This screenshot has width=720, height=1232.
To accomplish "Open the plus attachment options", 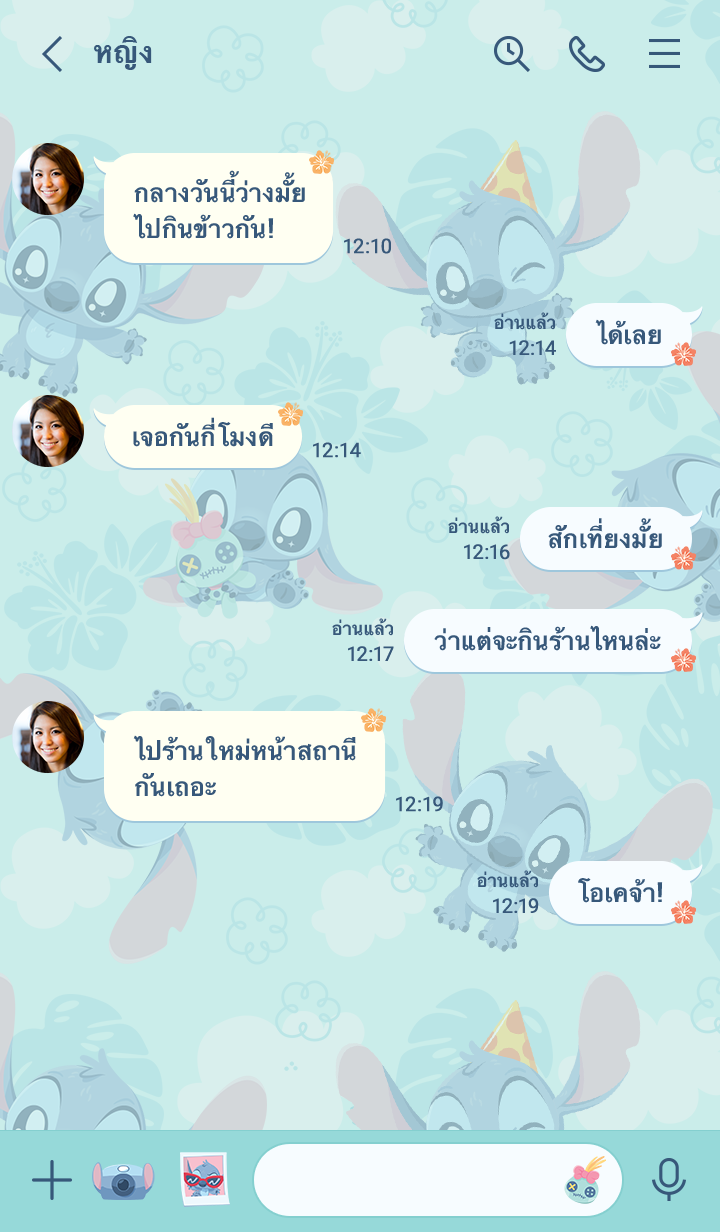I will point(52,1181).
